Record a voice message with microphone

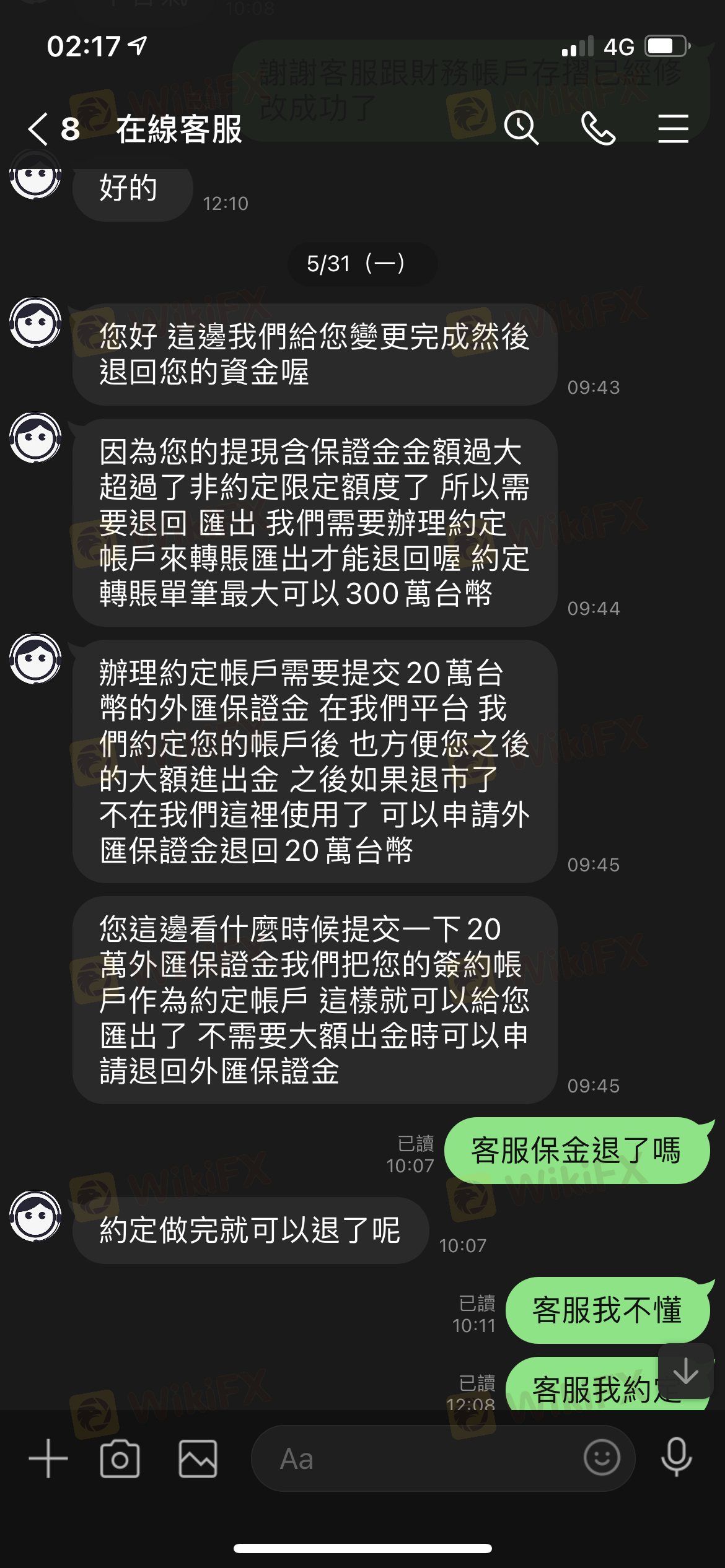(676, 1457)
